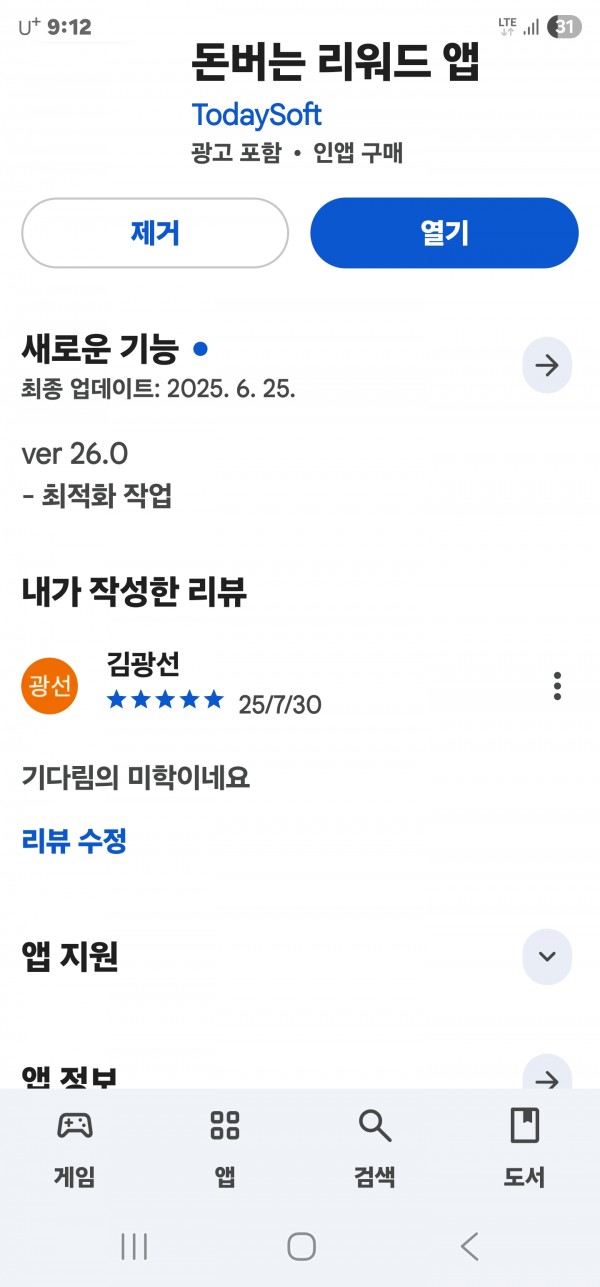Open 새로운 기능 details arrow
Viewport: 600px width, 1287px height.
[x=547, y=365]
